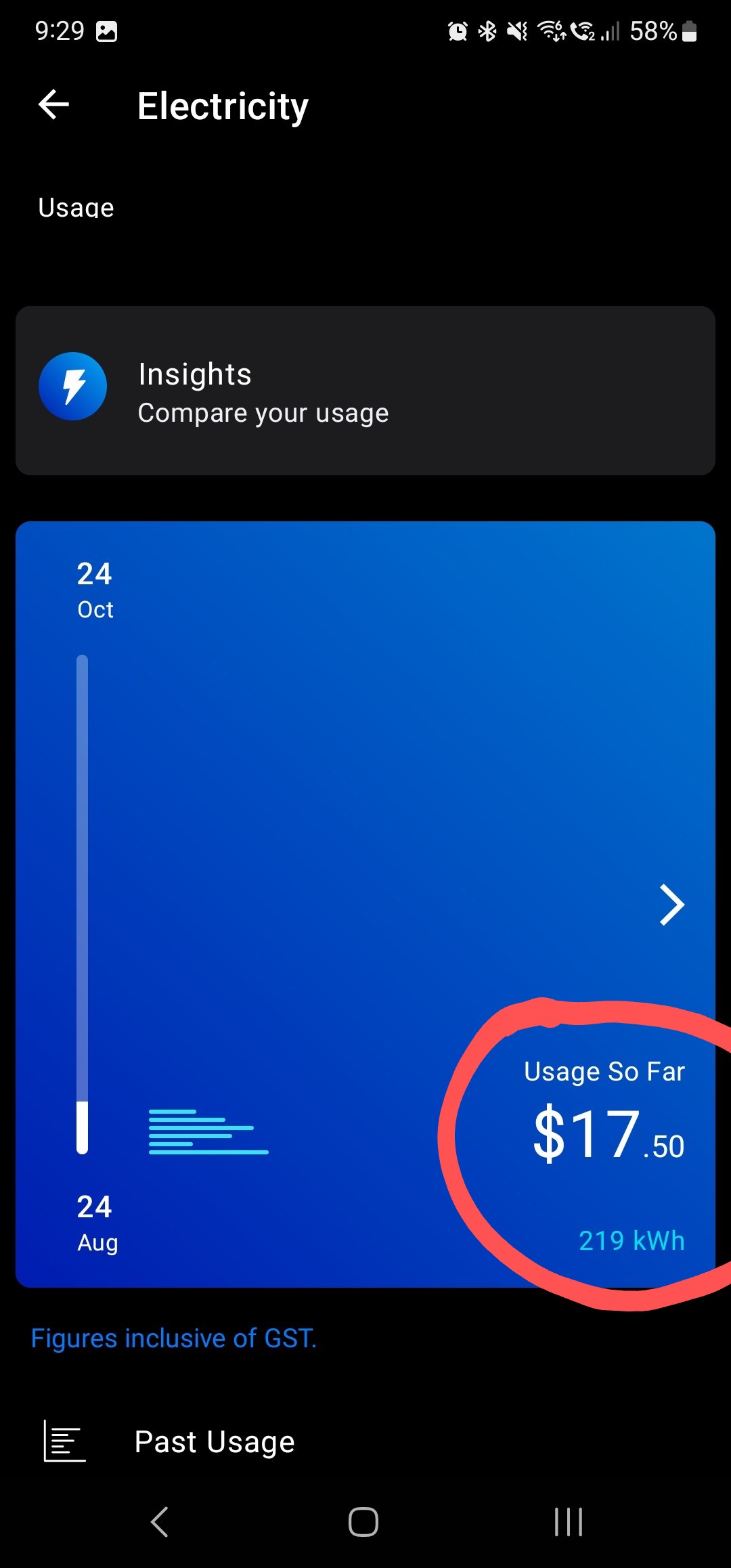The width and height of the screenshot is (731, 1568).
Task: Tap the Insights lightning bolt icon
Action: 73,386
